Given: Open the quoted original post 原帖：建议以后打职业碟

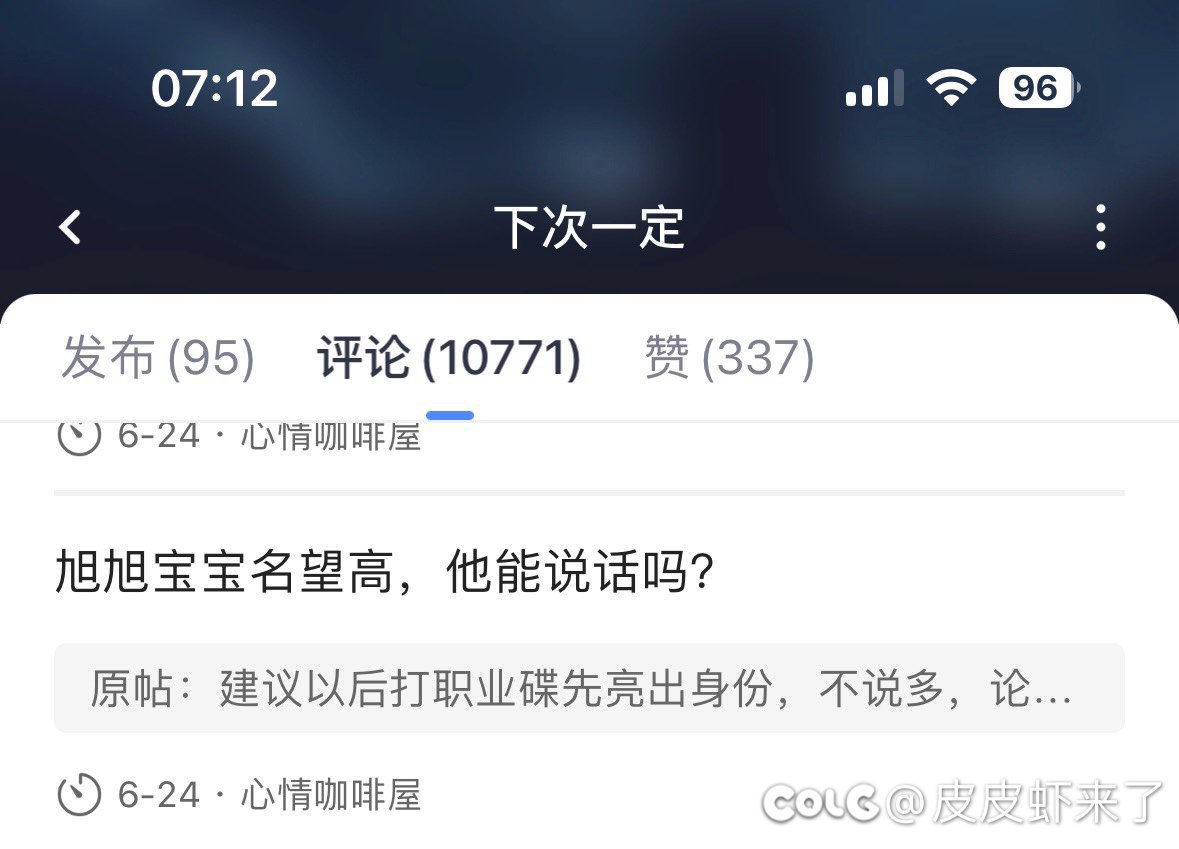Looking at the screenshot, I should [x=588, y=689].
